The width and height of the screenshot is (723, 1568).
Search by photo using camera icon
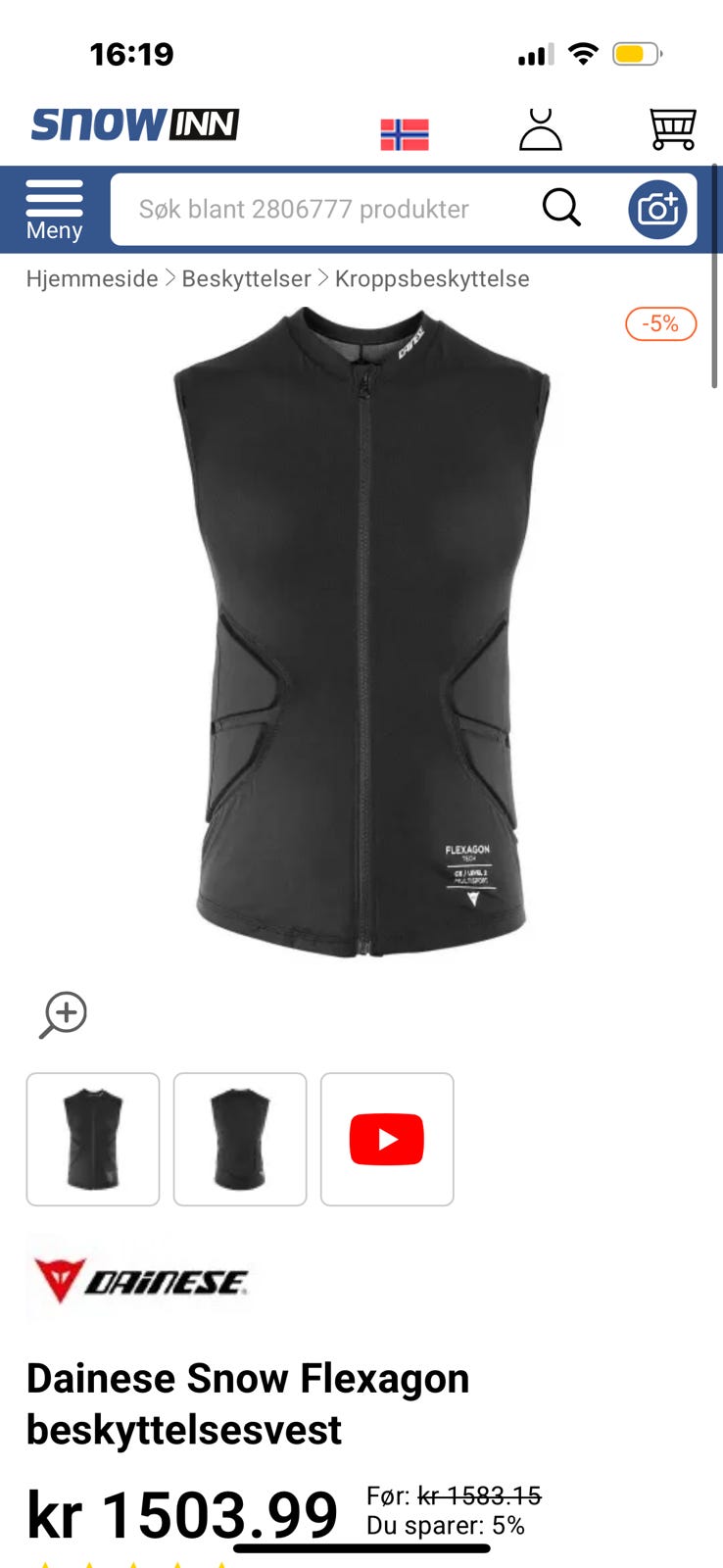[657, 209]
